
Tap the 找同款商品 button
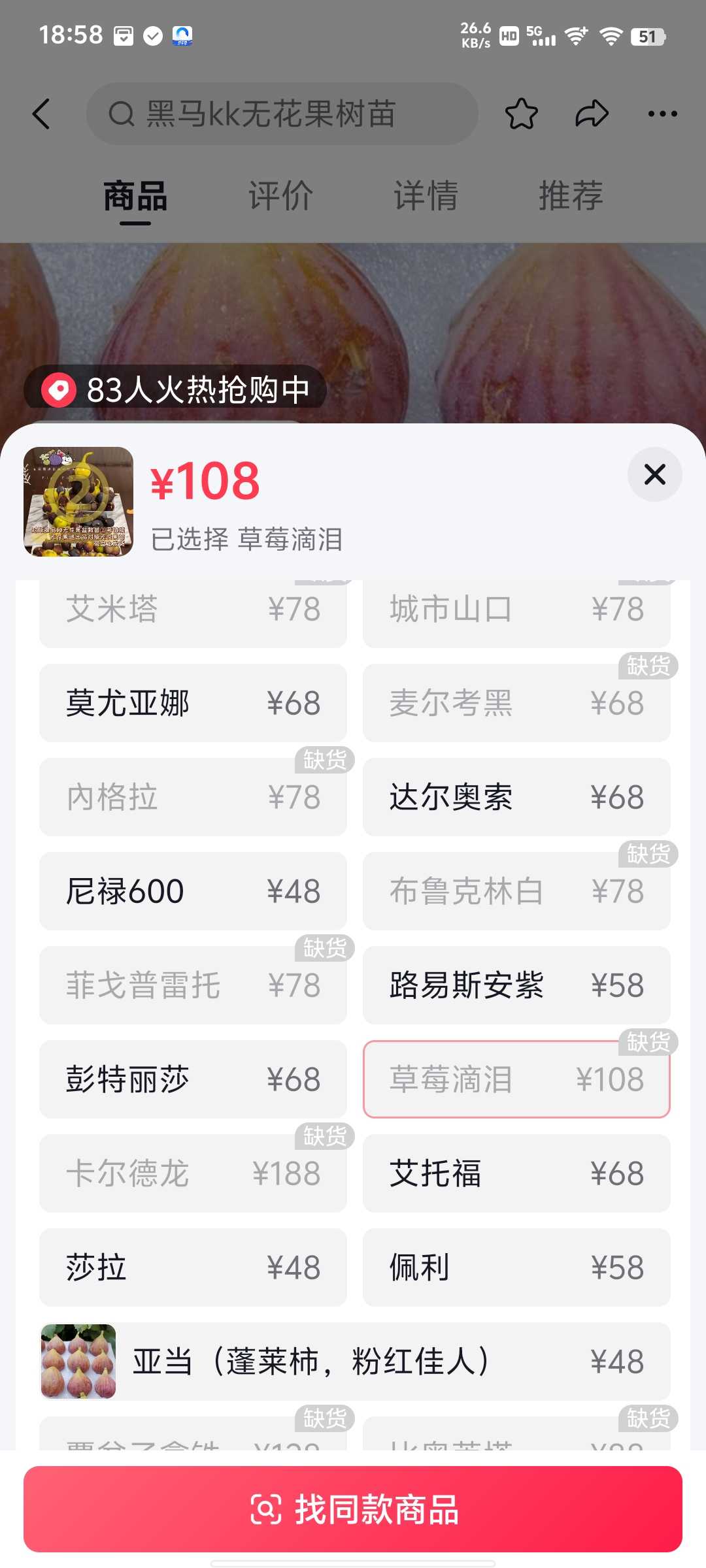[353, 1509]
